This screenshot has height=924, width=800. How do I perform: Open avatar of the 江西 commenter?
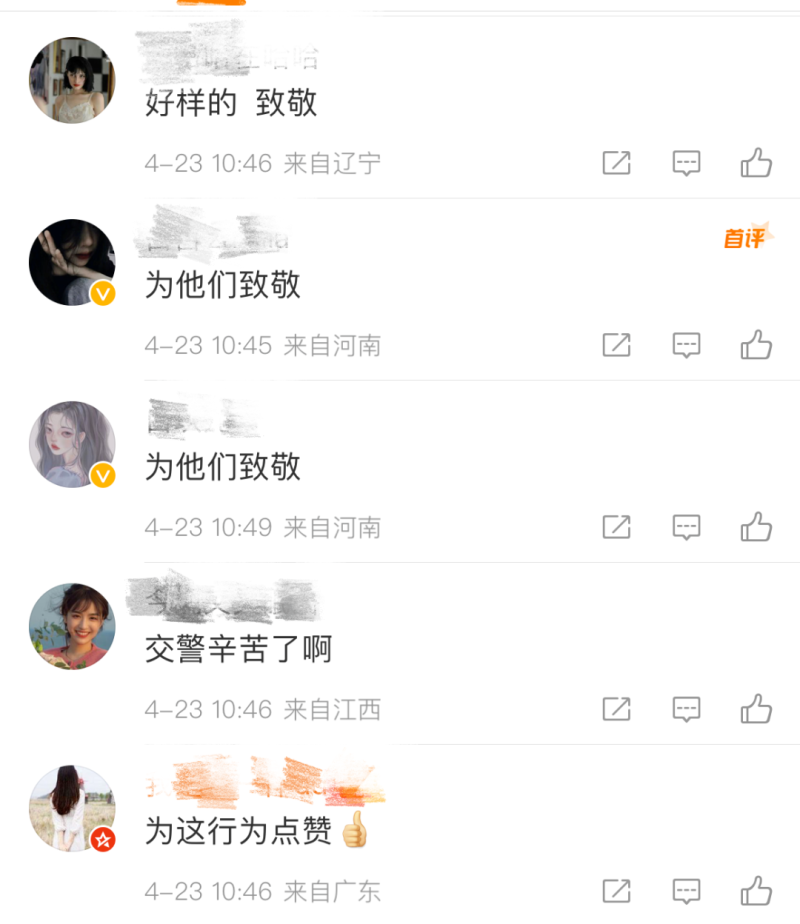click(x=72, y=627)
